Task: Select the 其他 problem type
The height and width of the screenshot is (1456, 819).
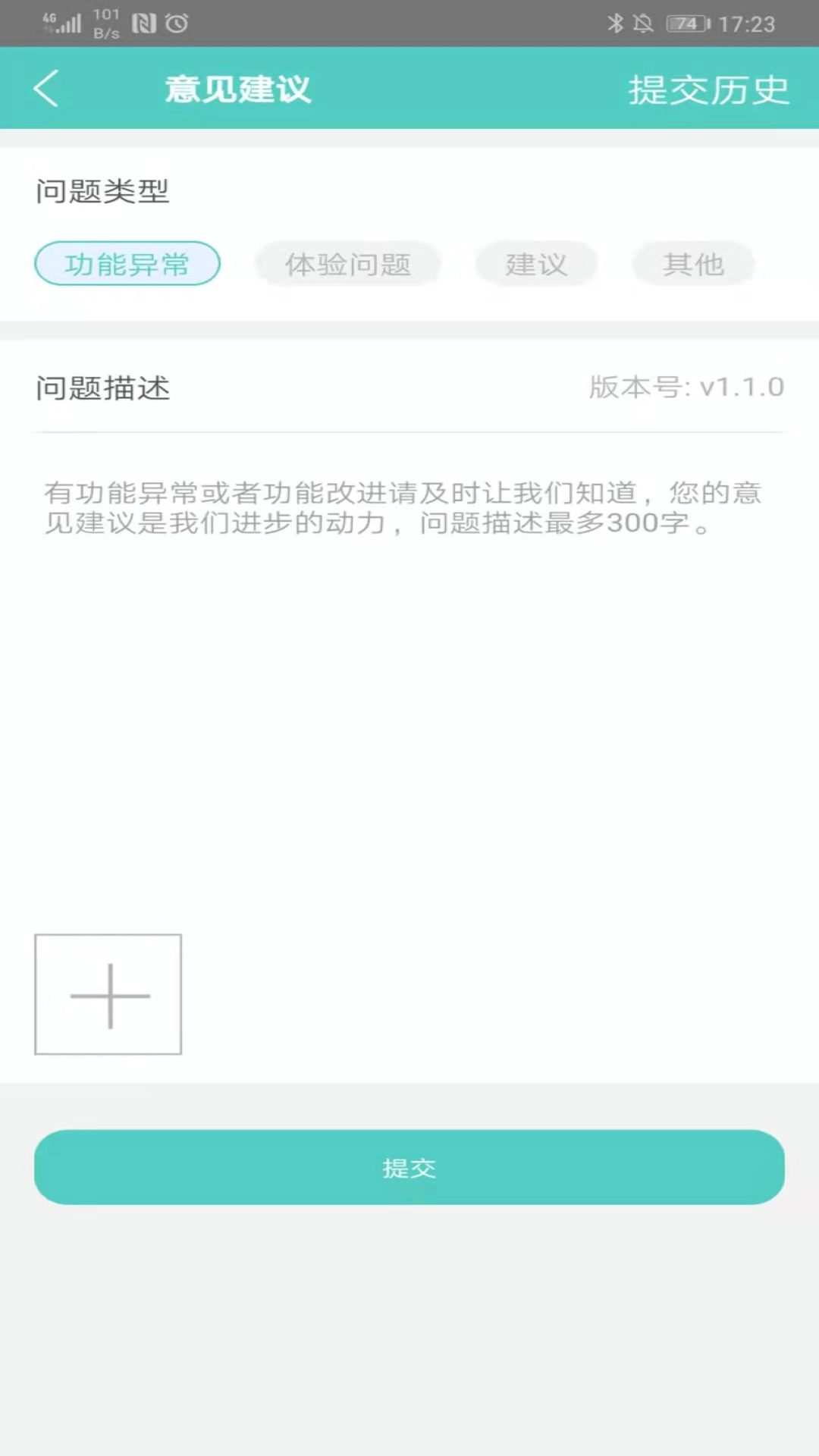Action: tap(693, 263)
